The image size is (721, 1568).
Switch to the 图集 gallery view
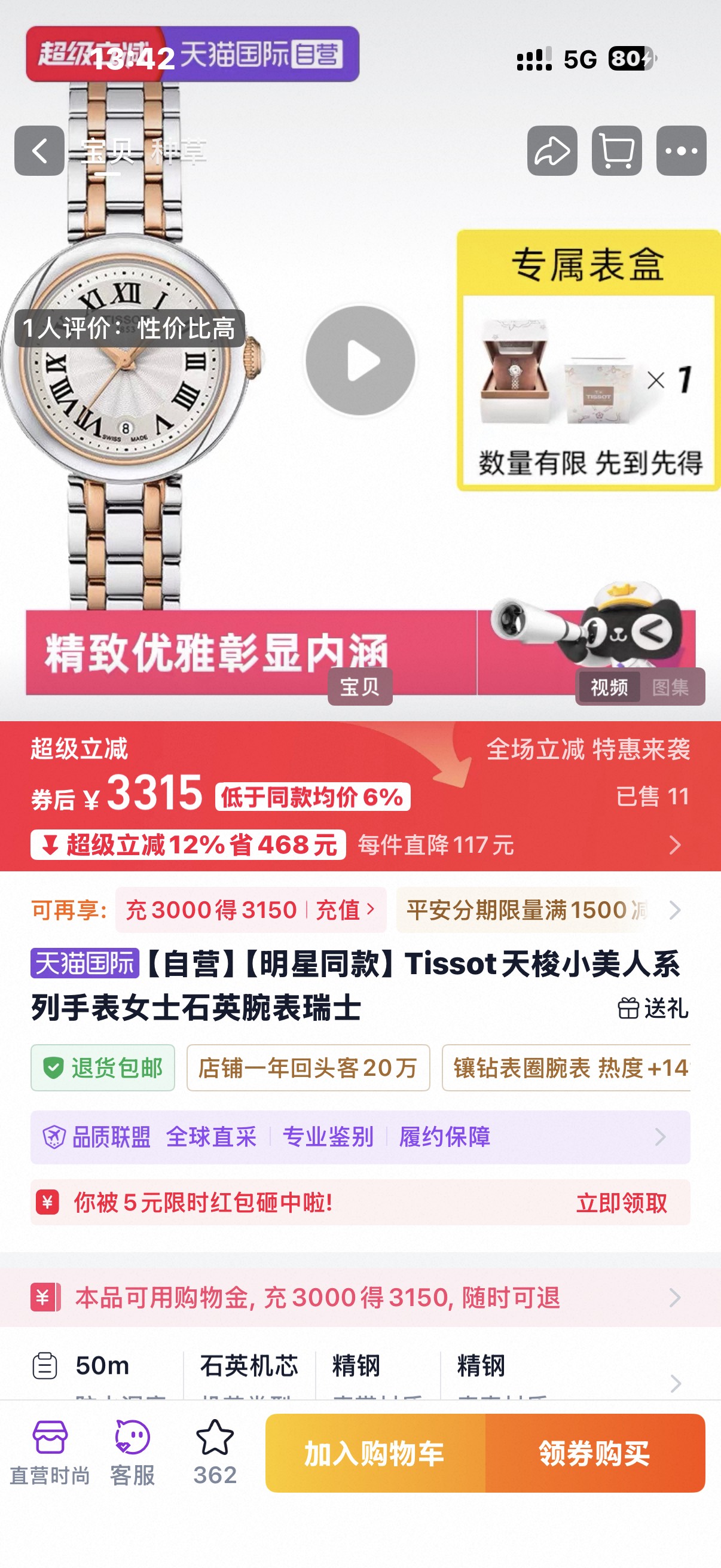pos(670,687)
